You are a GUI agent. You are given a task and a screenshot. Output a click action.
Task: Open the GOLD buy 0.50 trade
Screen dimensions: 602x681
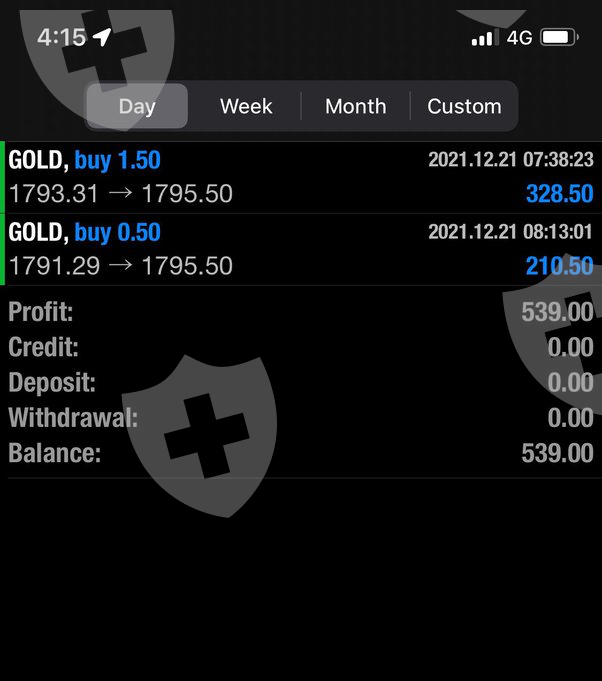(300, 249)
